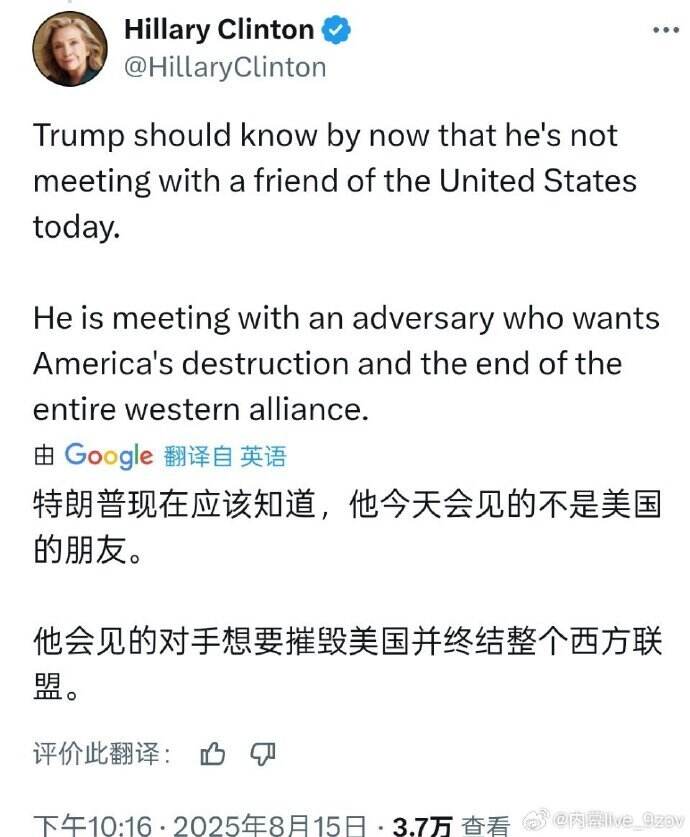This screenshot has width=690, height=837.
Task: Tap the '翻译自 英语' translation label
Action: (x=224, y=456)
